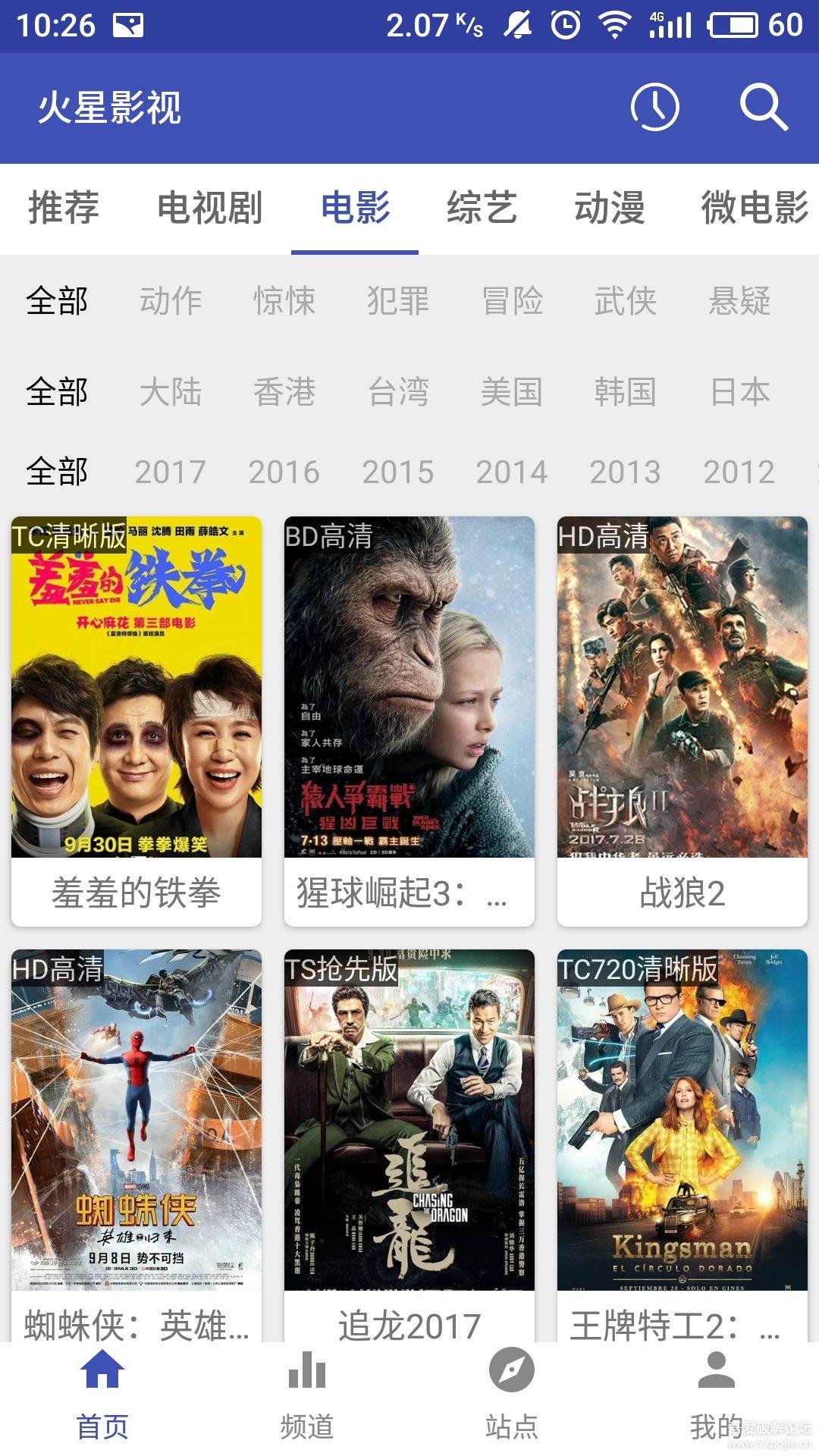This screenshot has width=819, height=1456.
Task: Filter movies by 动作 genre
Action: point(171,301)
